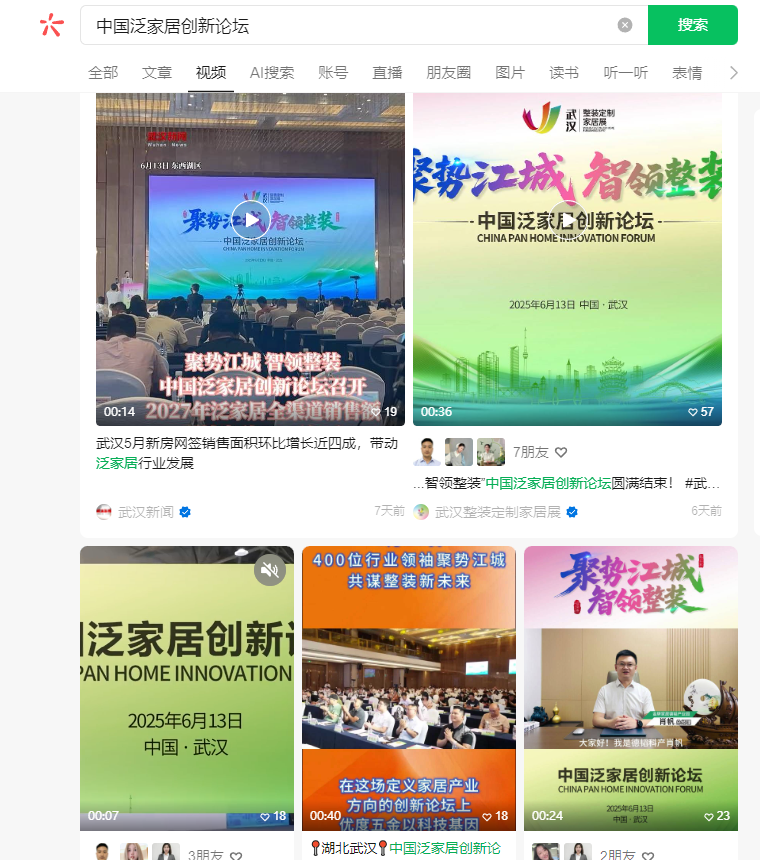The width and height of the screenshot is (760, 860).
Task: Open the 听一听 tab
Action: tap(626, 73)
